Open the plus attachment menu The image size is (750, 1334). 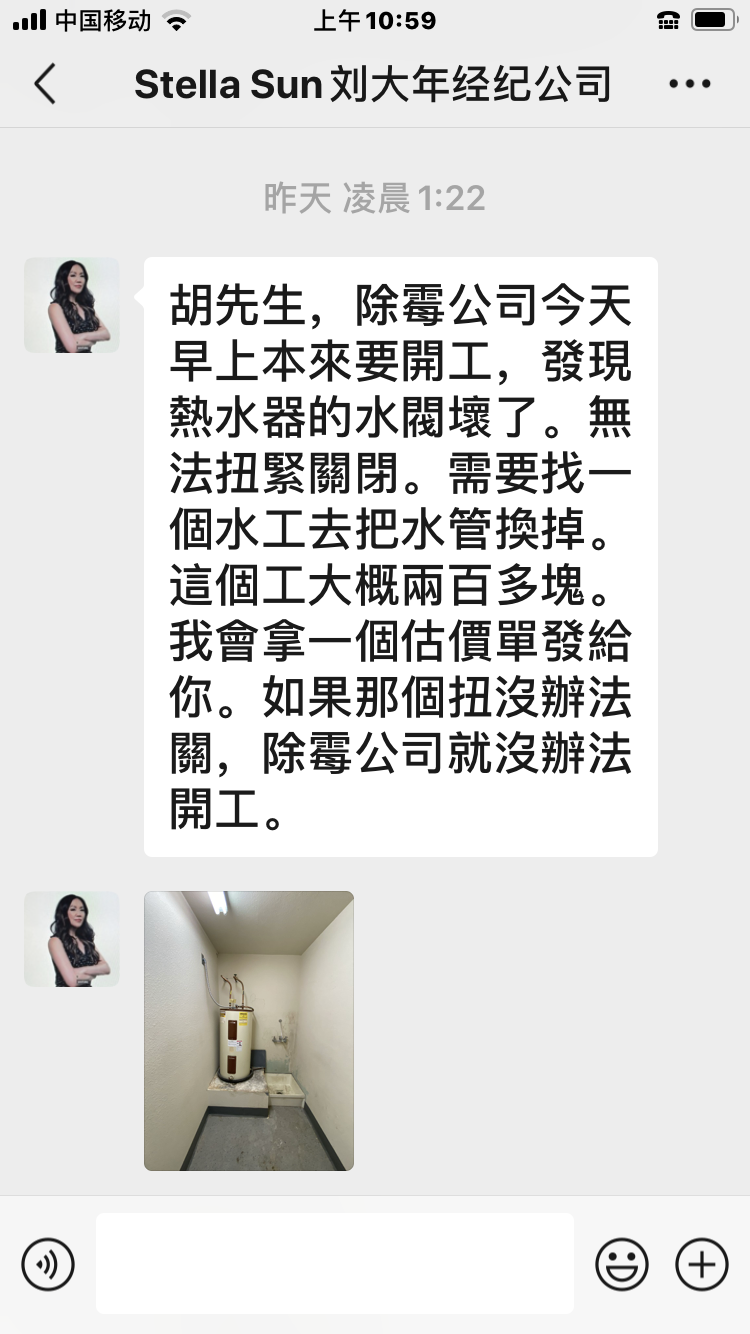coord(702,1264)
